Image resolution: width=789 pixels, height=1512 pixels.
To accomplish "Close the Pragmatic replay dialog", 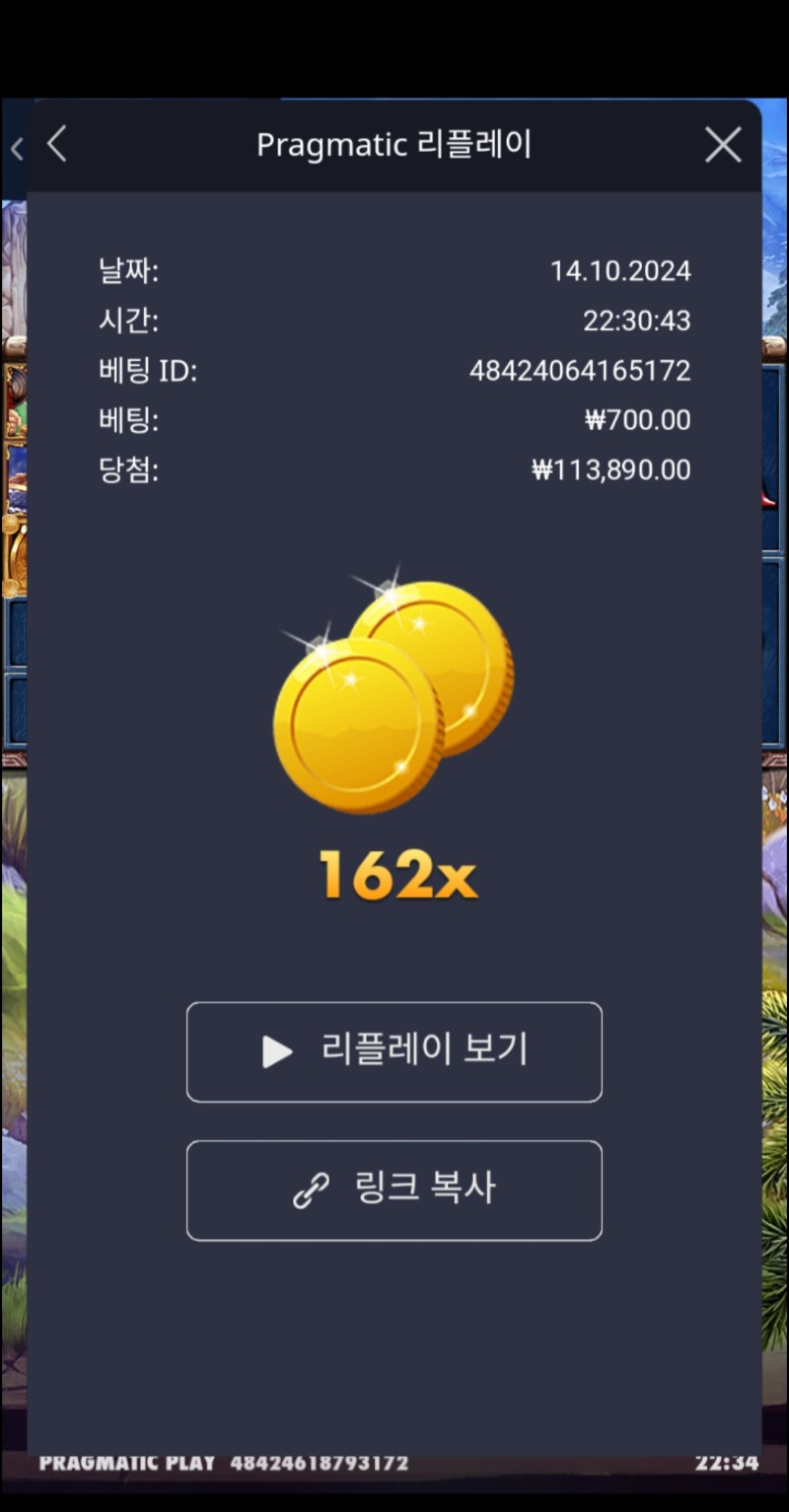I will pos(723,145).
